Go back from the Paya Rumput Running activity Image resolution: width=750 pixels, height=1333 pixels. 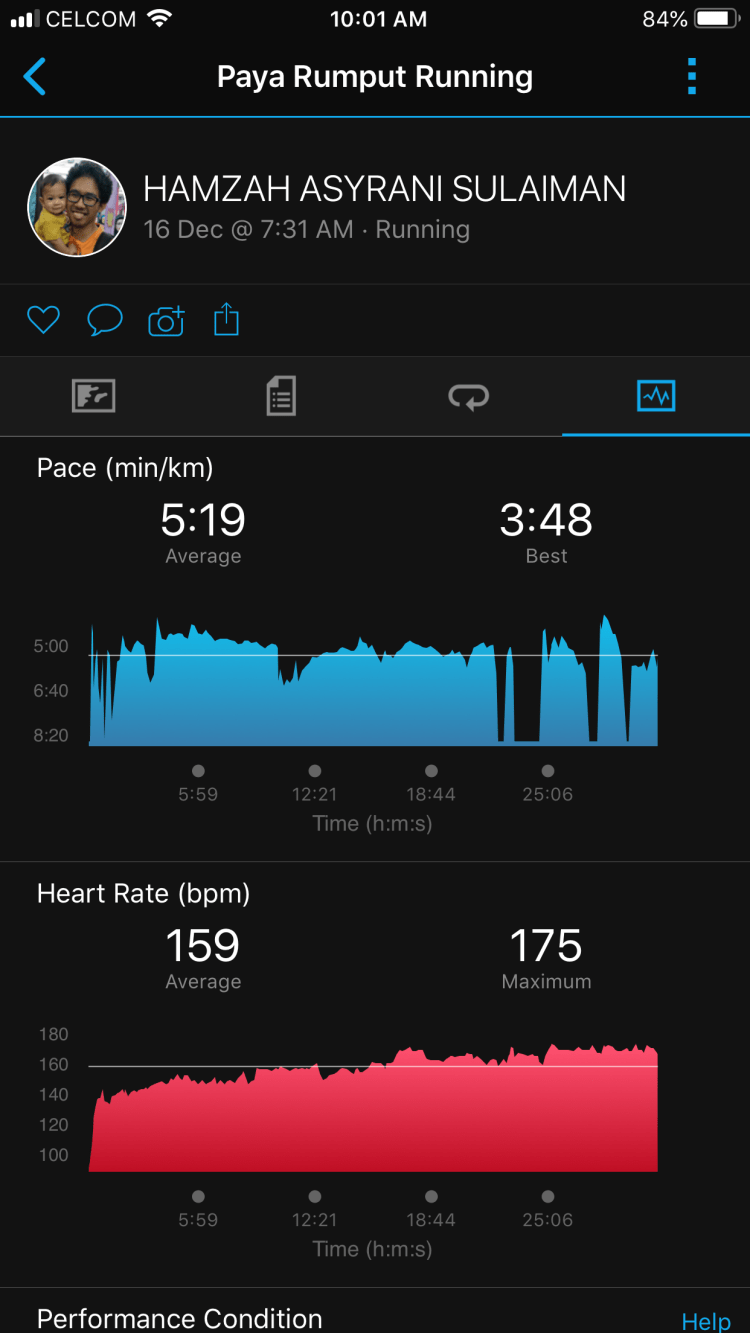[35, 77]
